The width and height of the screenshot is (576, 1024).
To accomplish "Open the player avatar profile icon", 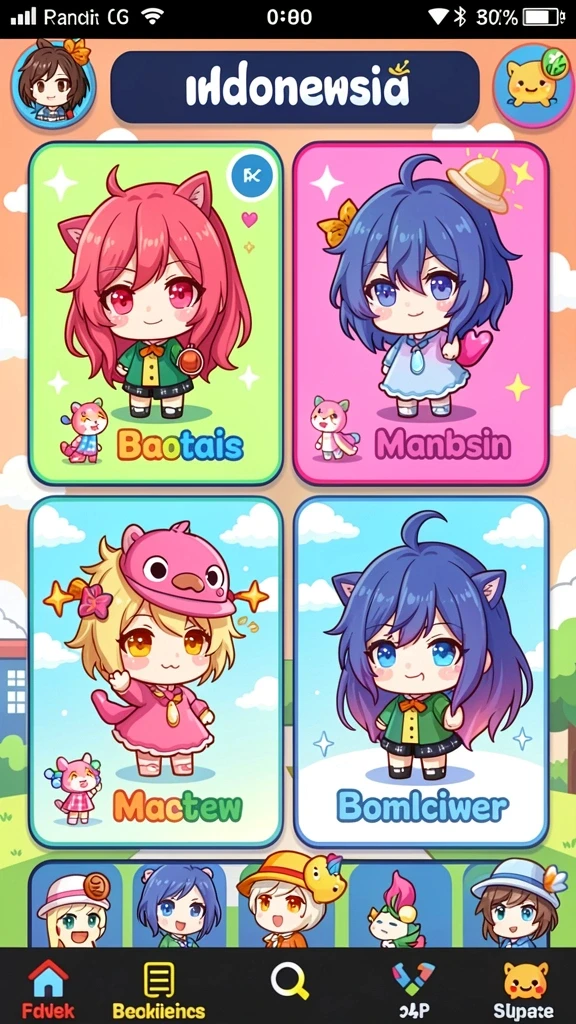I will pyautogui.click(x=54, y=84).
